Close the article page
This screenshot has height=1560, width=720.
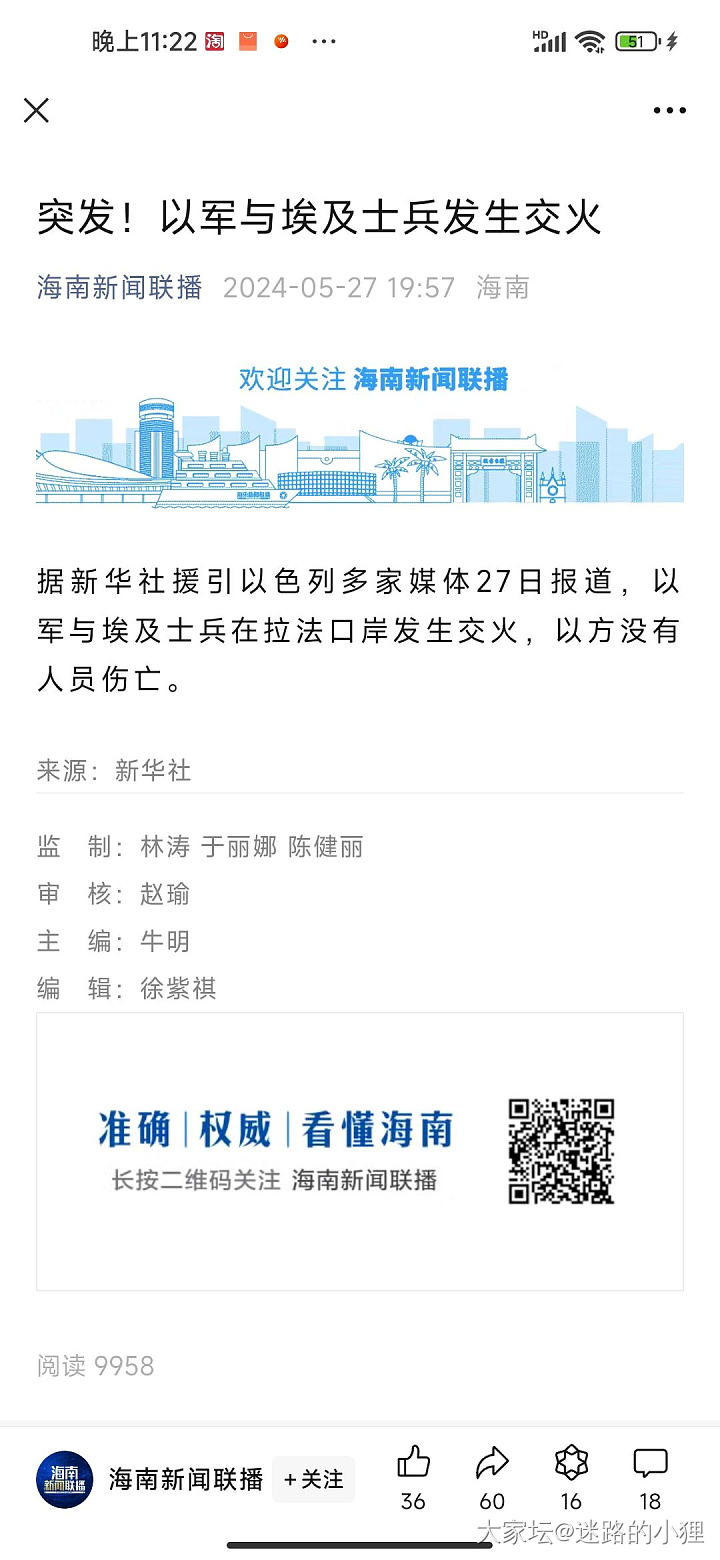(x=36, y=110)
